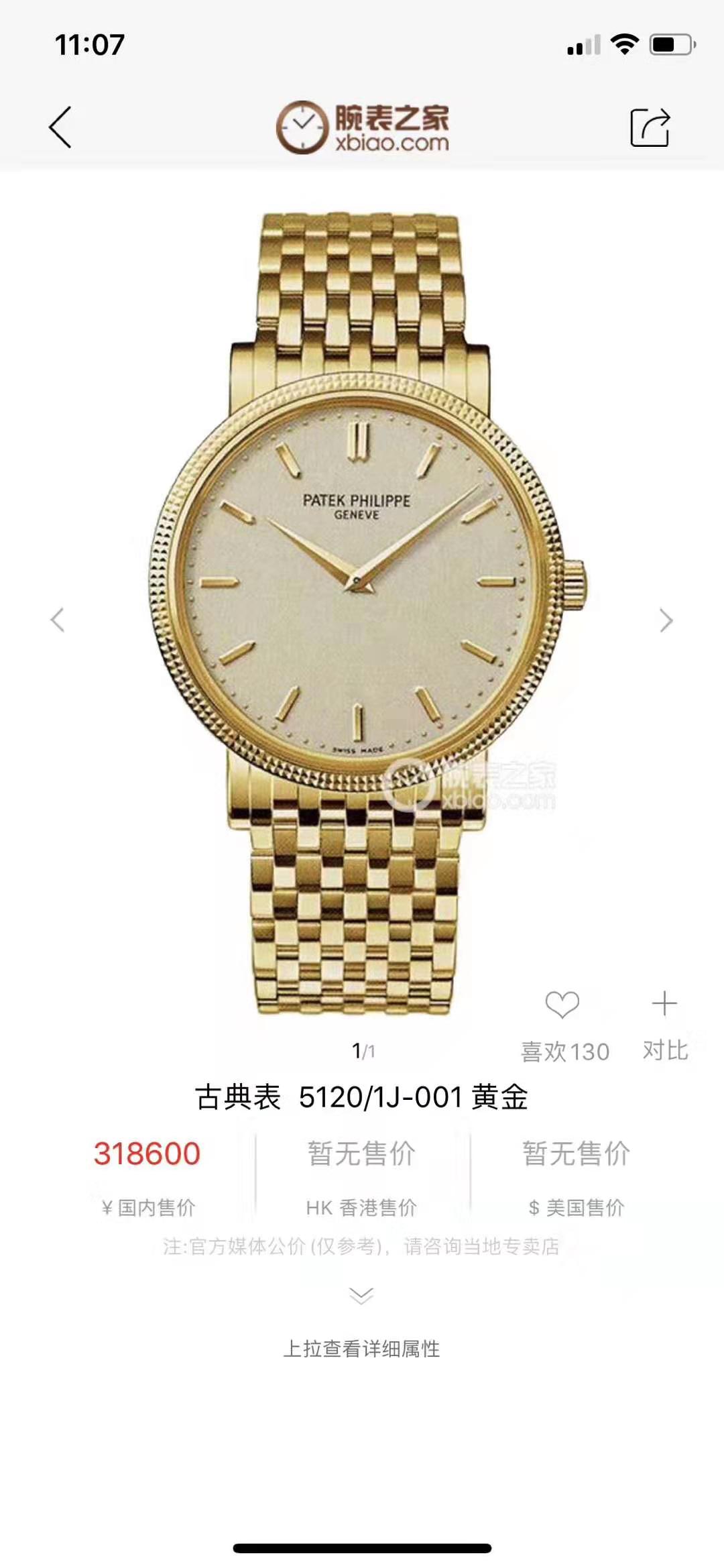Like this watch with the heart icon
The height and width of the screenshot is (1568, 724).
tap(562, 1005)
